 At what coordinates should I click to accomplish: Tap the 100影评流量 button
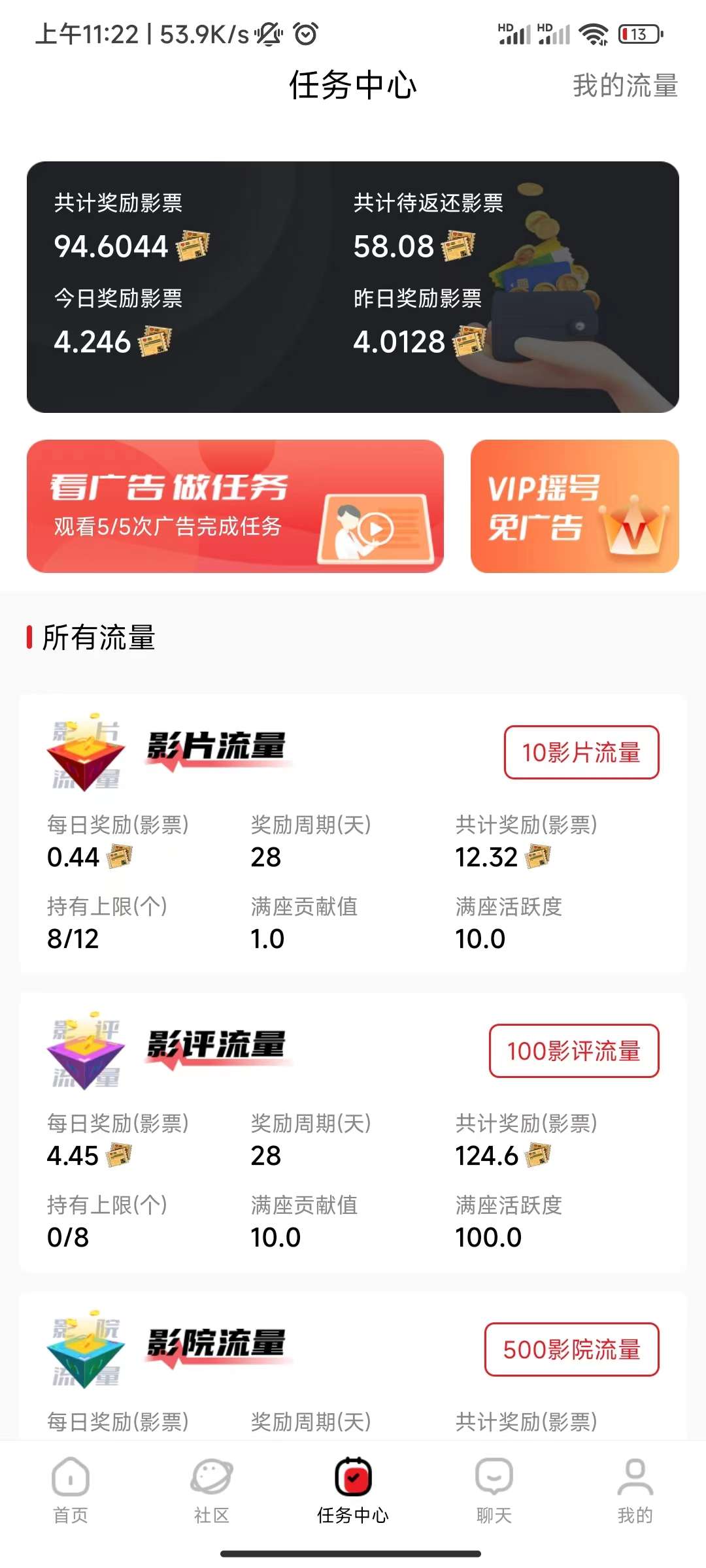pos(574,1051)
